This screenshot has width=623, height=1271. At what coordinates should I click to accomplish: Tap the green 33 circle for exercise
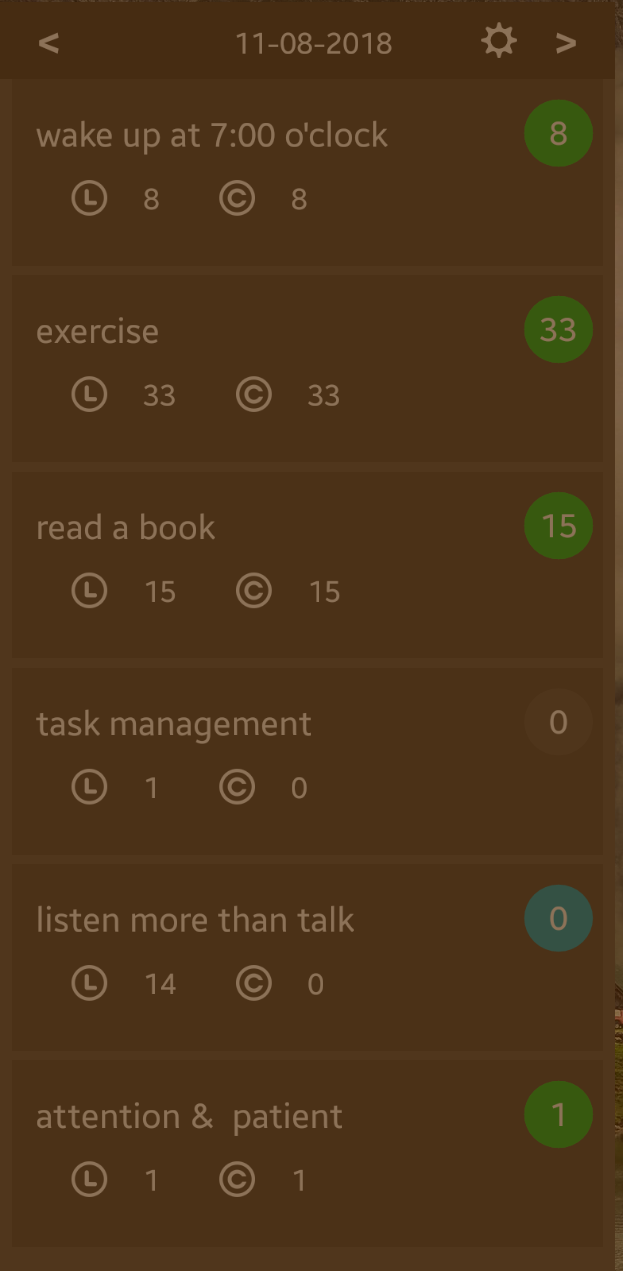[x=558, y=330]
